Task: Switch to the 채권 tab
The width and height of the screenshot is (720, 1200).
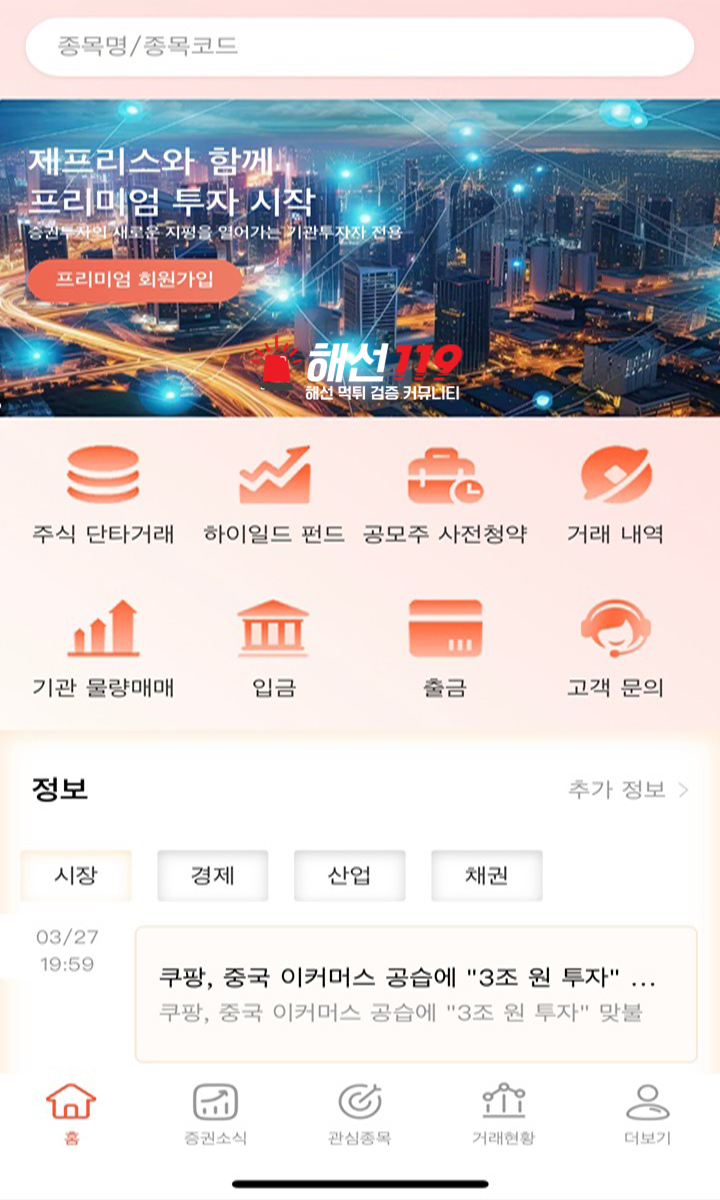Action: [486, 876]
